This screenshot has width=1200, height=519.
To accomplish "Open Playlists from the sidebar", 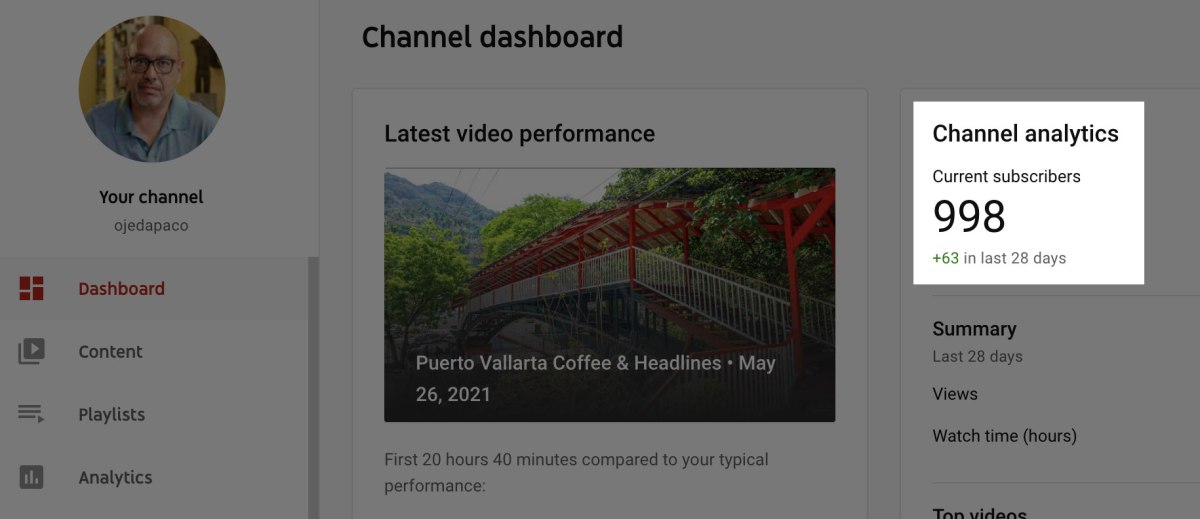I will point(111,415).
